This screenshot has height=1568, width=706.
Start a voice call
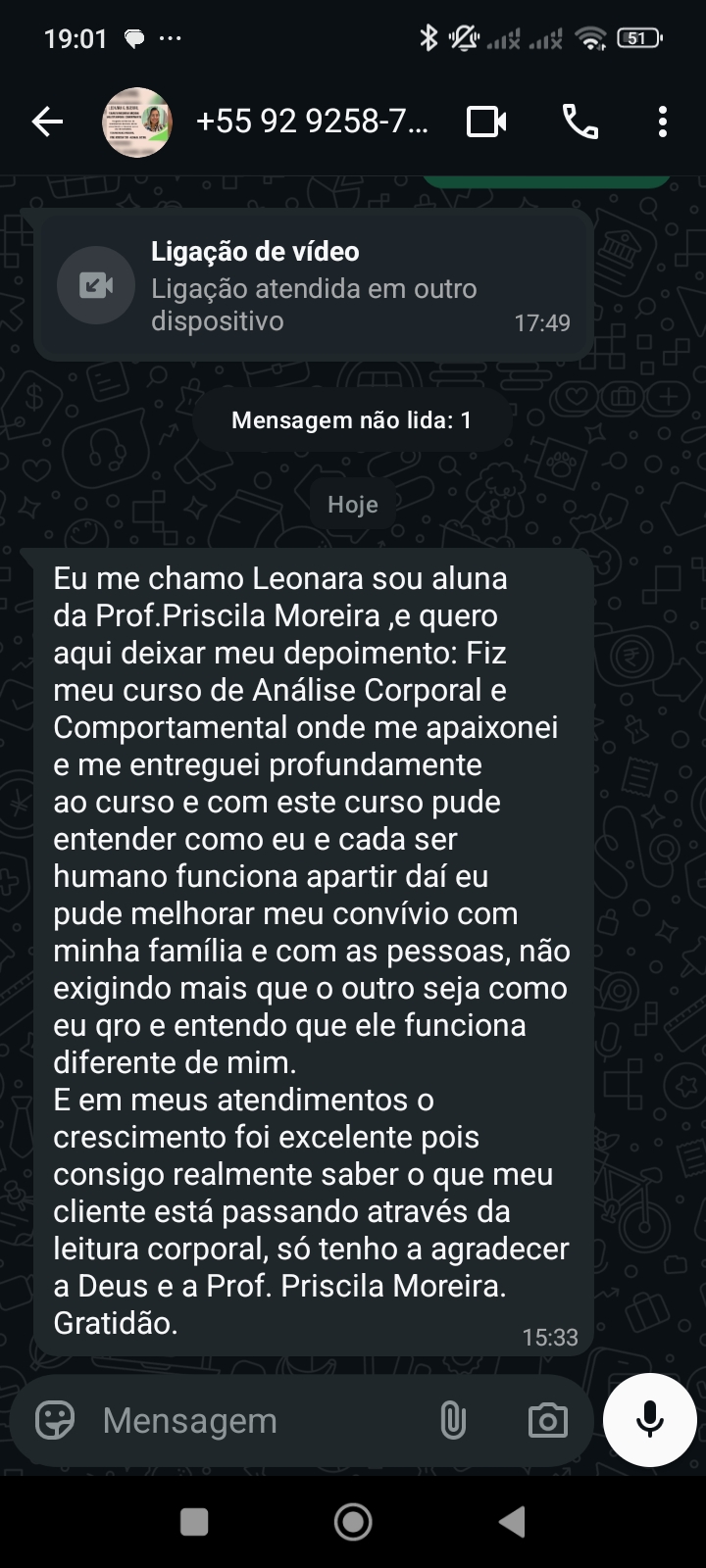coord(580,122)
